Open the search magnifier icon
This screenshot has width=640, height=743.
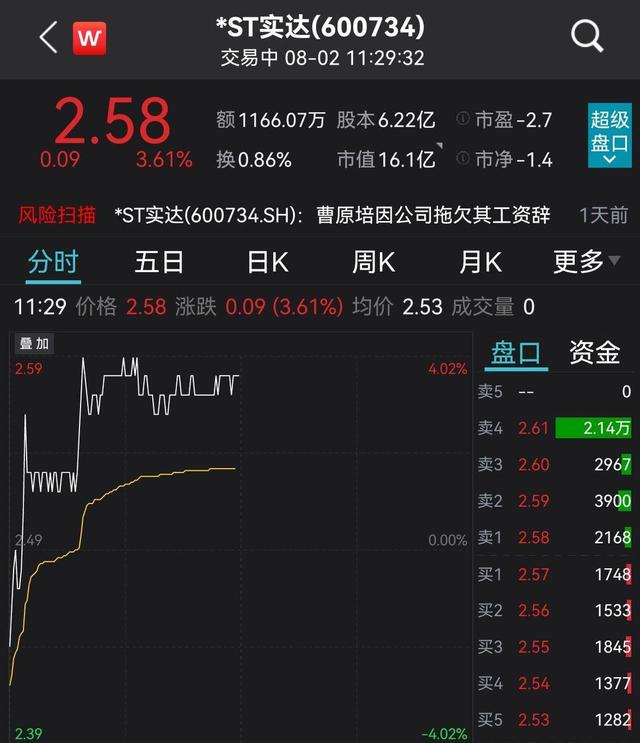pos(587,36)
